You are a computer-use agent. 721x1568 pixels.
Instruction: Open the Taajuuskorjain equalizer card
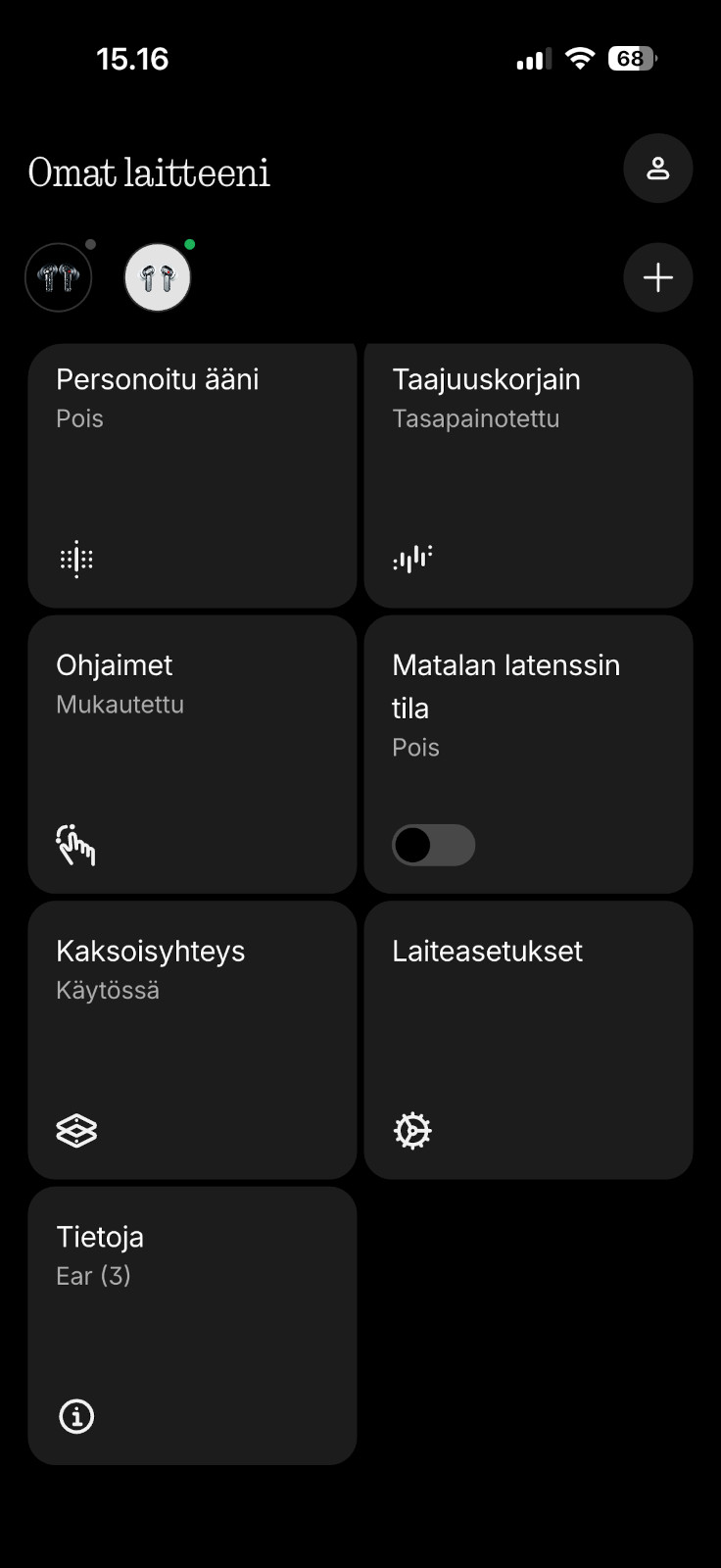(x=528, y=475)
